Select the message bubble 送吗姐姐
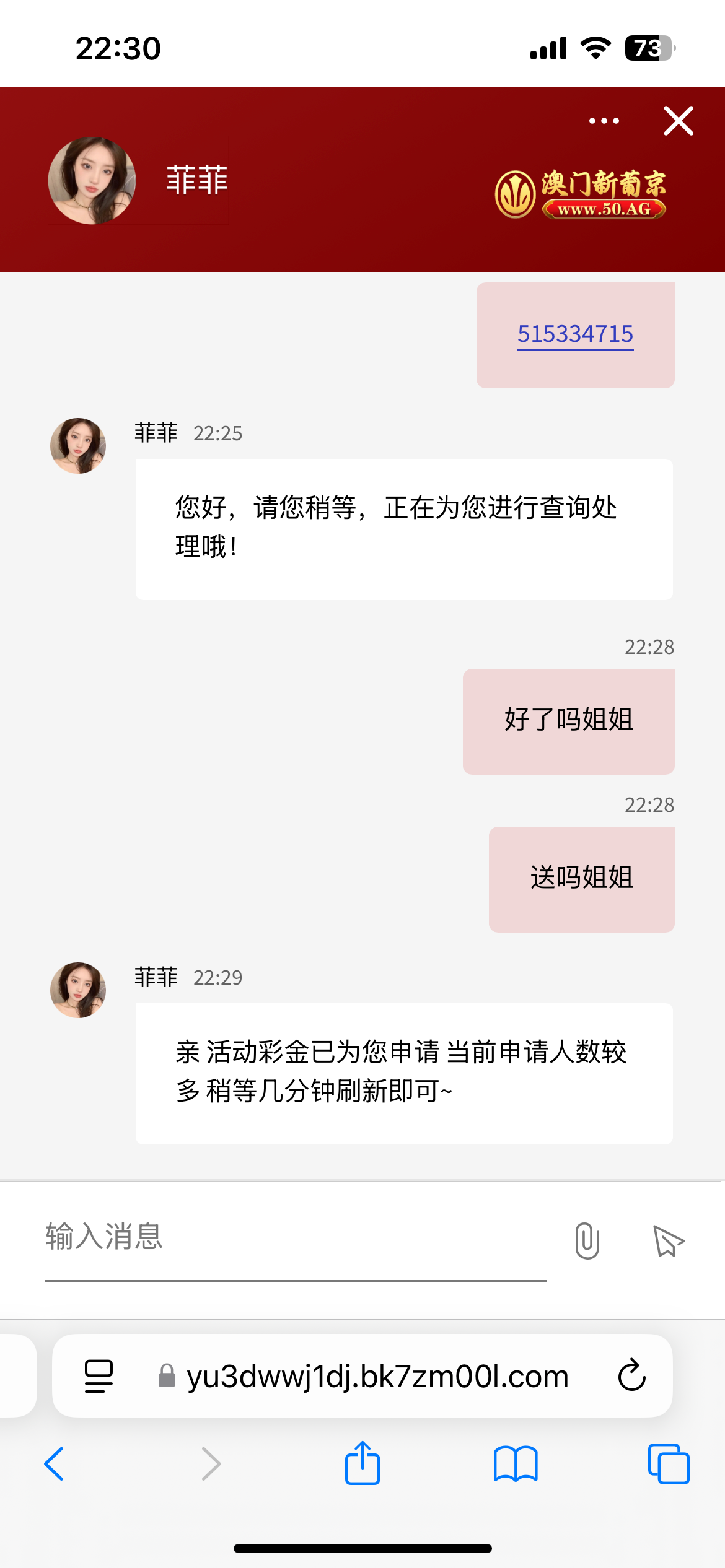 click(x=581, y=878)
